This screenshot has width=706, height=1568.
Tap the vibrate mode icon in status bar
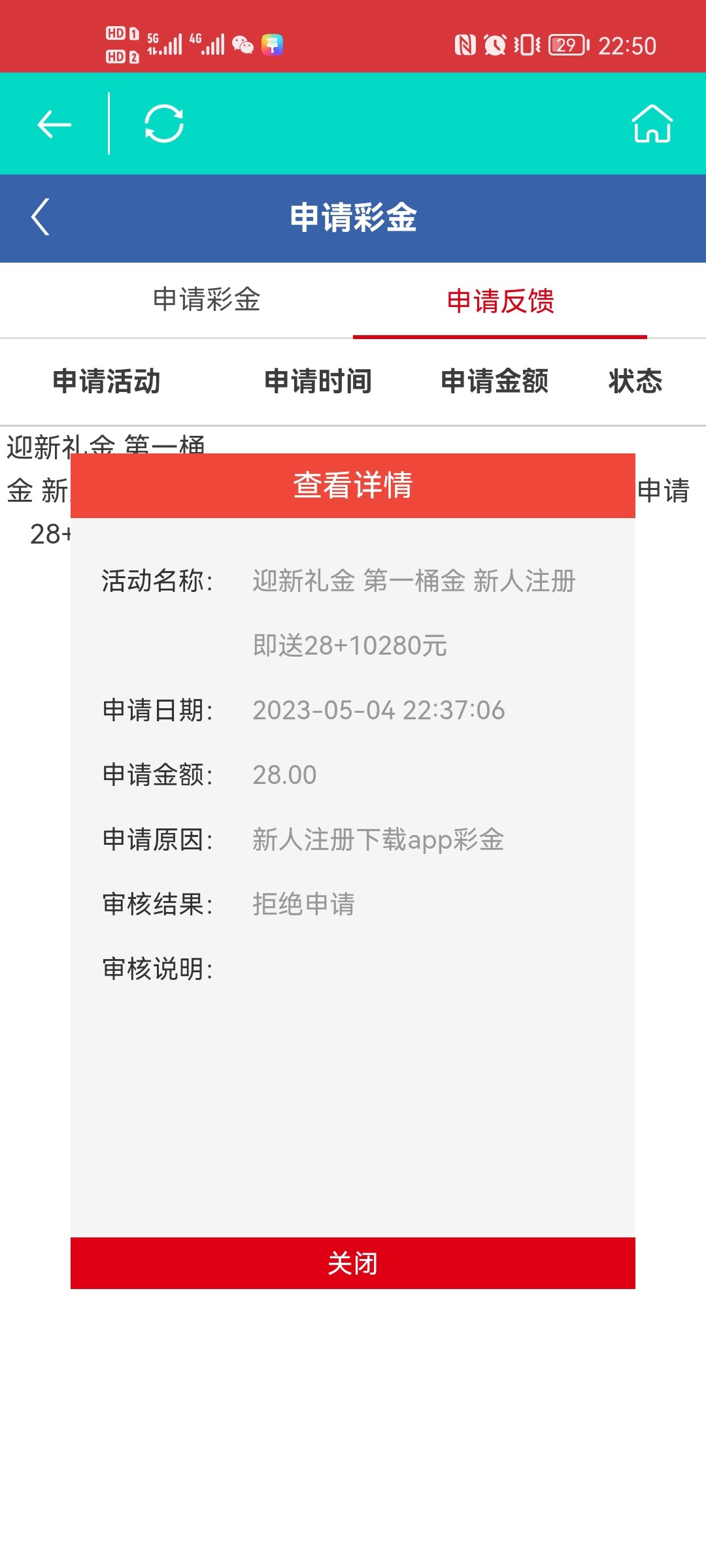coord(527,44)
